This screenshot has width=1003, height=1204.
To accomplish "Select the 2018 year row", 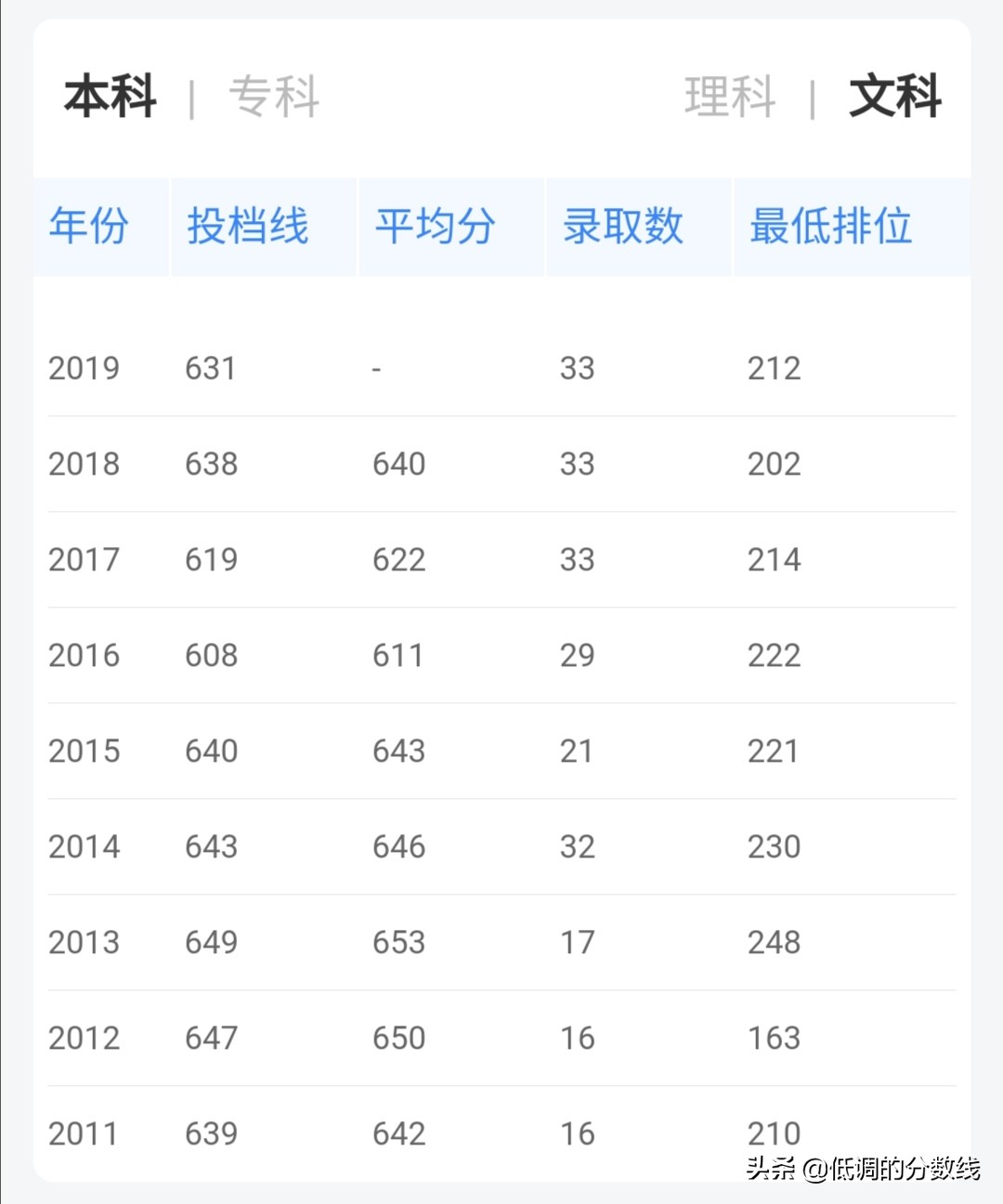I will pyautogui.click(x=84, y=464).
